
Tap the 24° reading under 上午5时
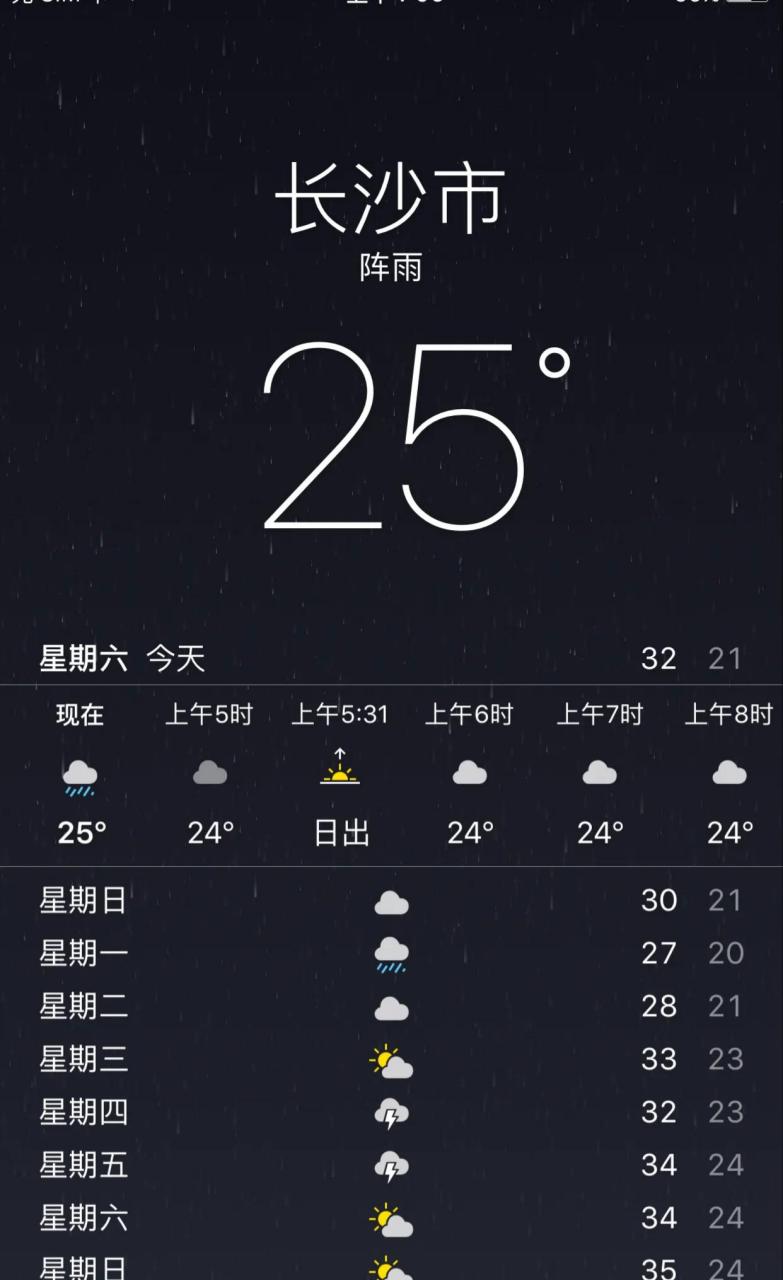pos(208,832)
